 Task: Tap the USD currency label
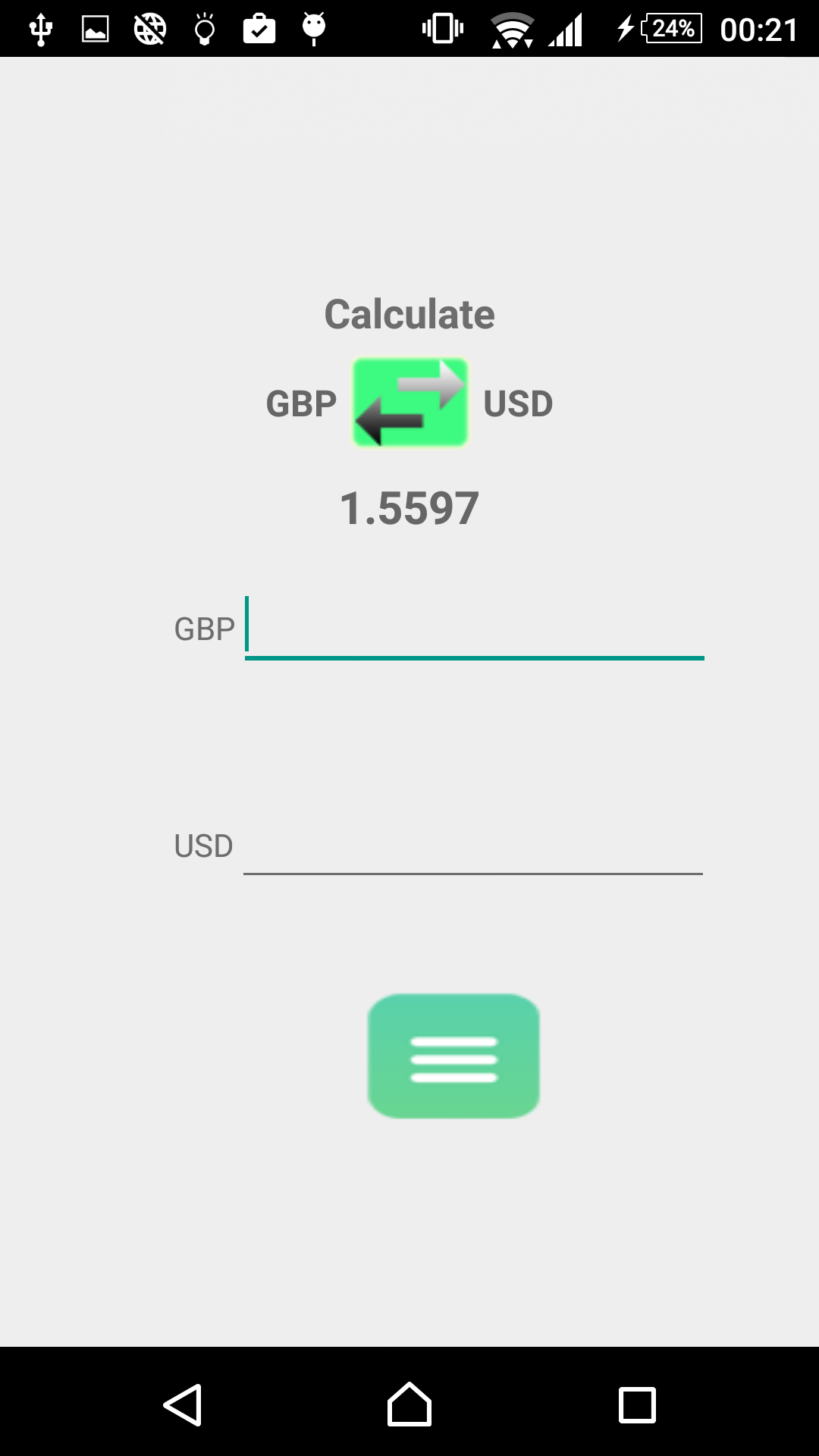pyautogui.click(x=519, y=403)
